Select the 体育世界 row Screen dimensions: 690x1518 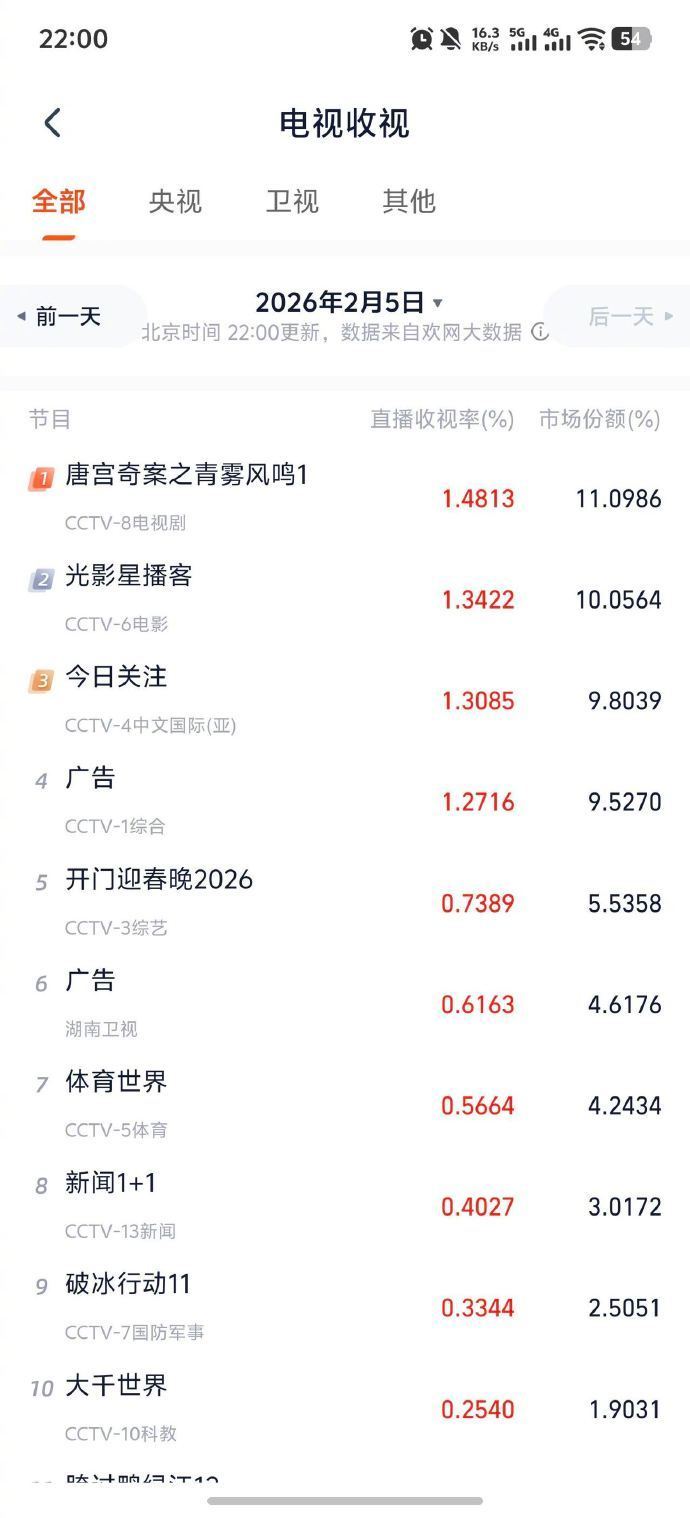[116, 1082]
